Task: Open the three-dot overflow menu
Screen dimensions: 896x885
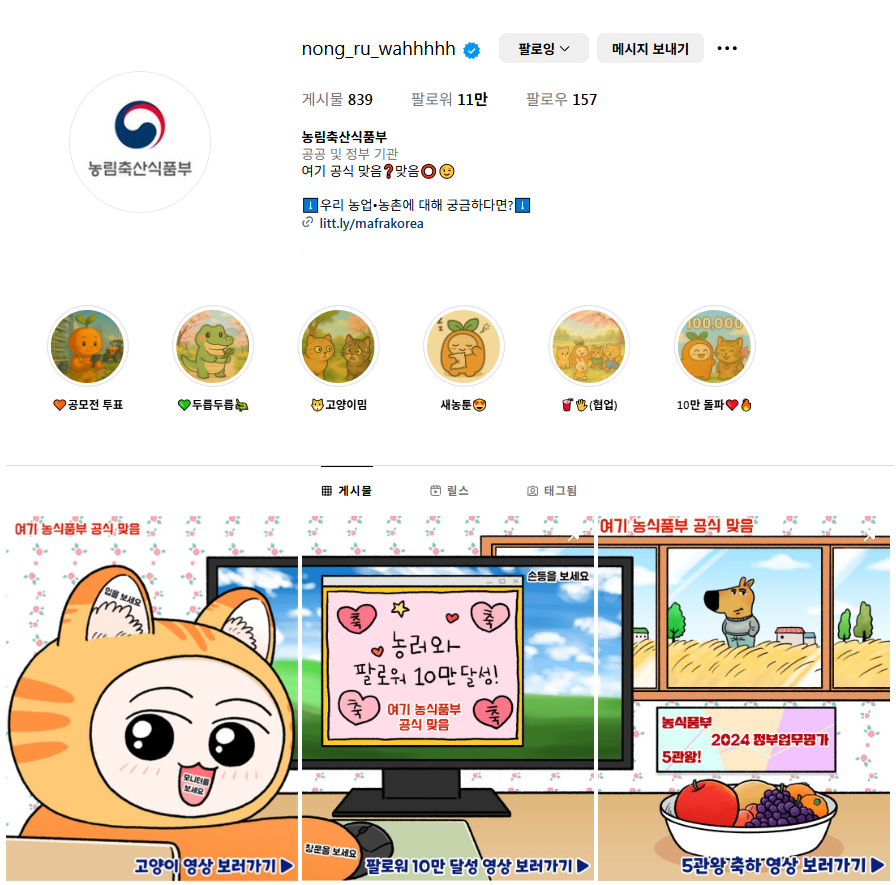Action: click(727, 48)
